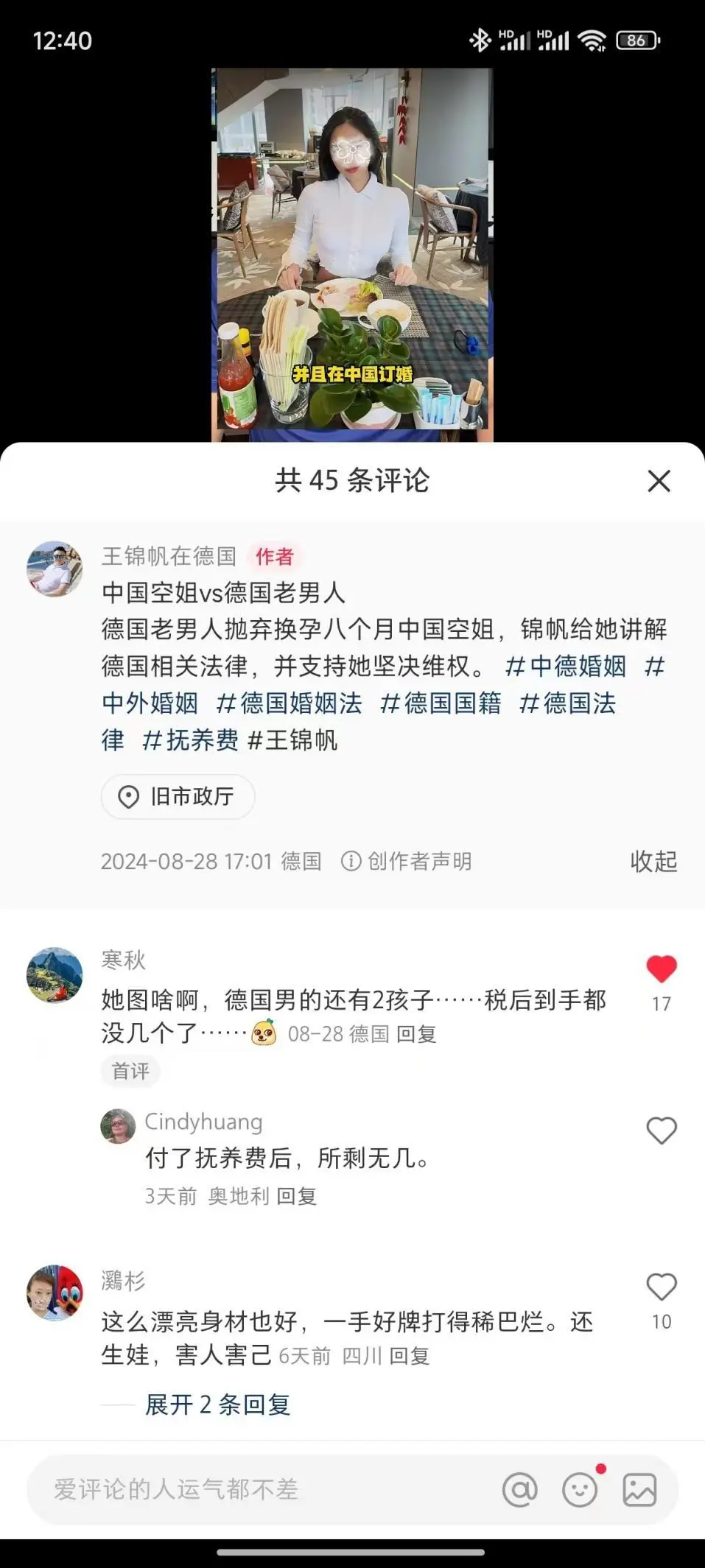705x1568 pixels.
Task: Open the #抚养费 hashtag
Action: (x=190, y=739)
